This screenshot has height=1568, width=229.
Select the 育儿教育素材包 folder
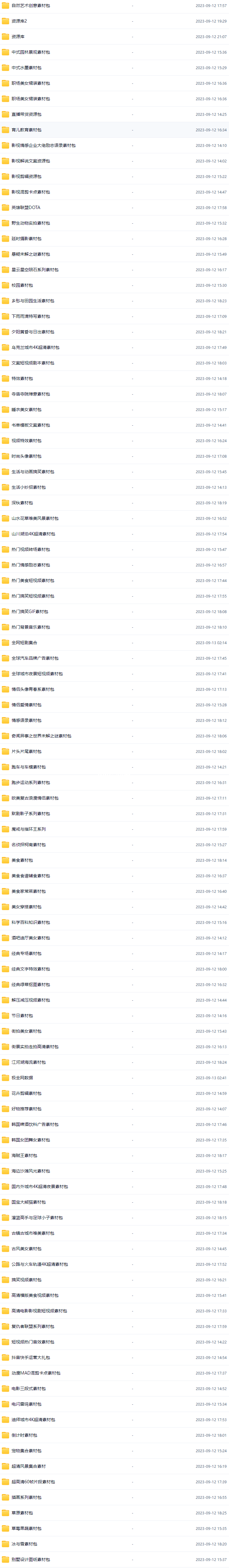tap(26, 130)
